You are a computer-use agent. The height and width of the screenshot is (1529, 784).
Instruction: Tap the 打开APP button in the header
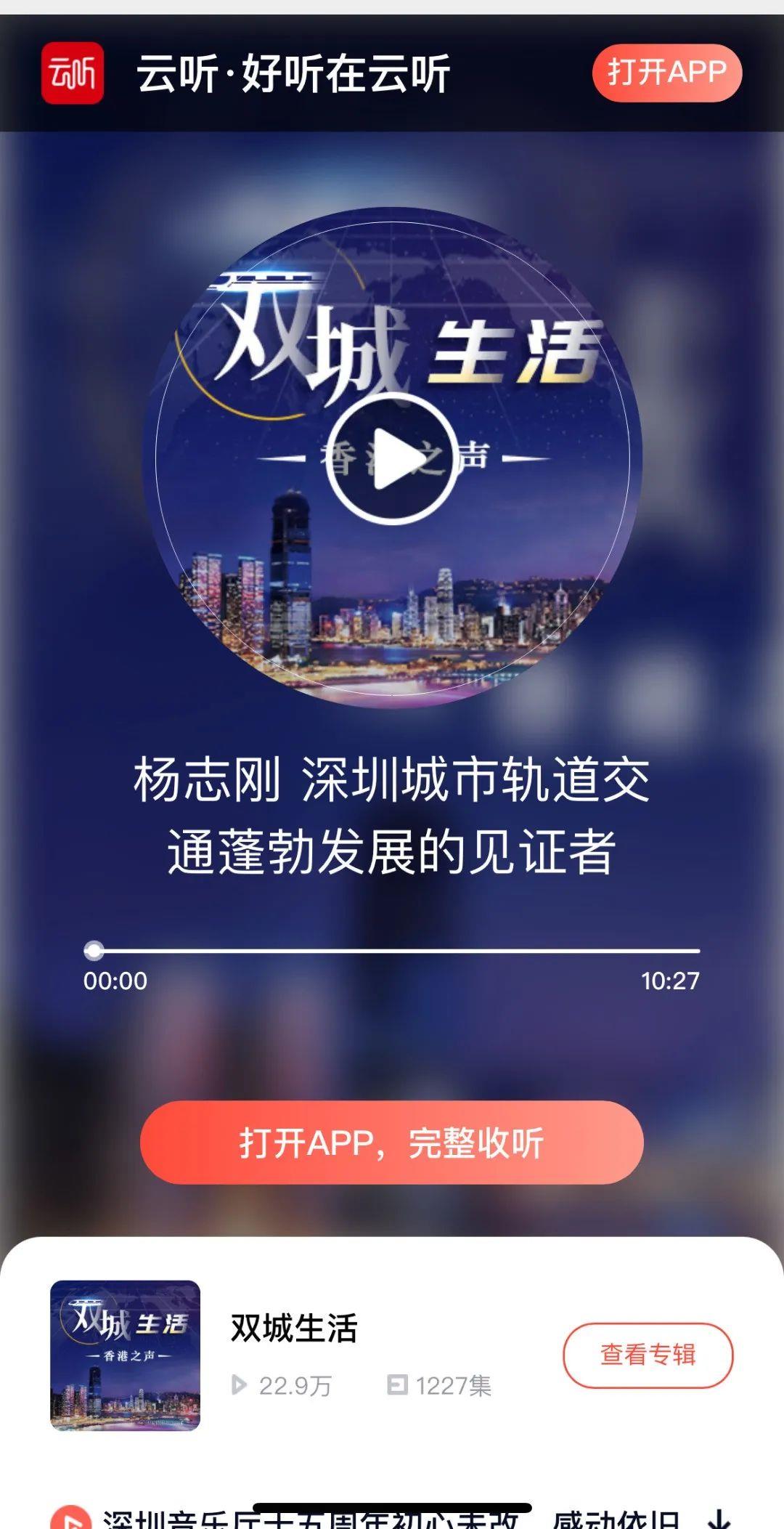coord(666,73)
